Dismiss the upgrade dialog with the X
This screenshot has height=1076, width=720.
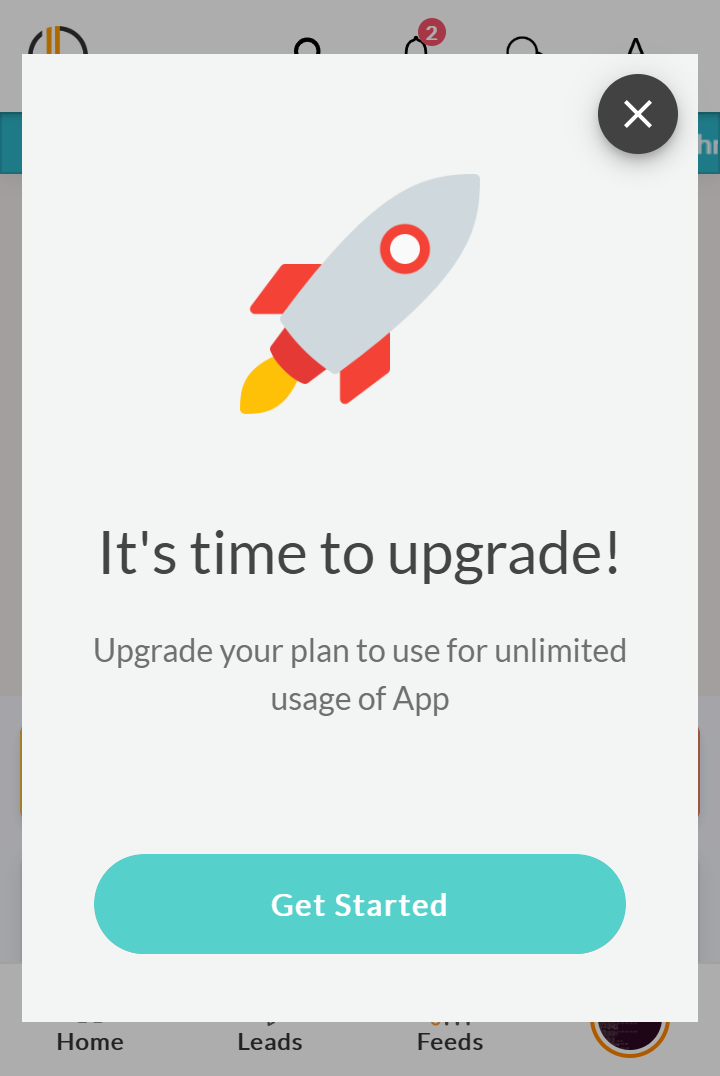(x=638, y=114)
